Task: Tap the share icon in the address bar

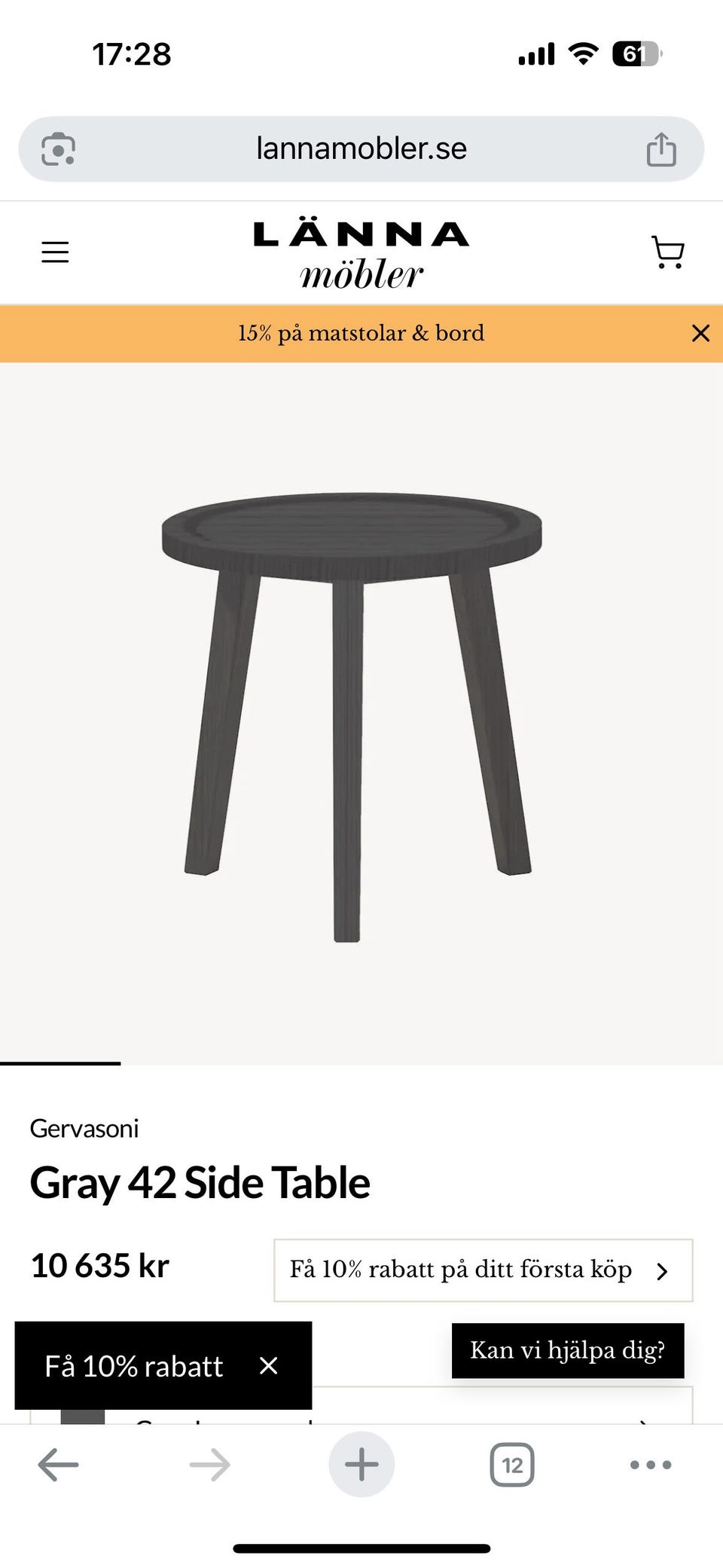Action: (x=661, y=148)
